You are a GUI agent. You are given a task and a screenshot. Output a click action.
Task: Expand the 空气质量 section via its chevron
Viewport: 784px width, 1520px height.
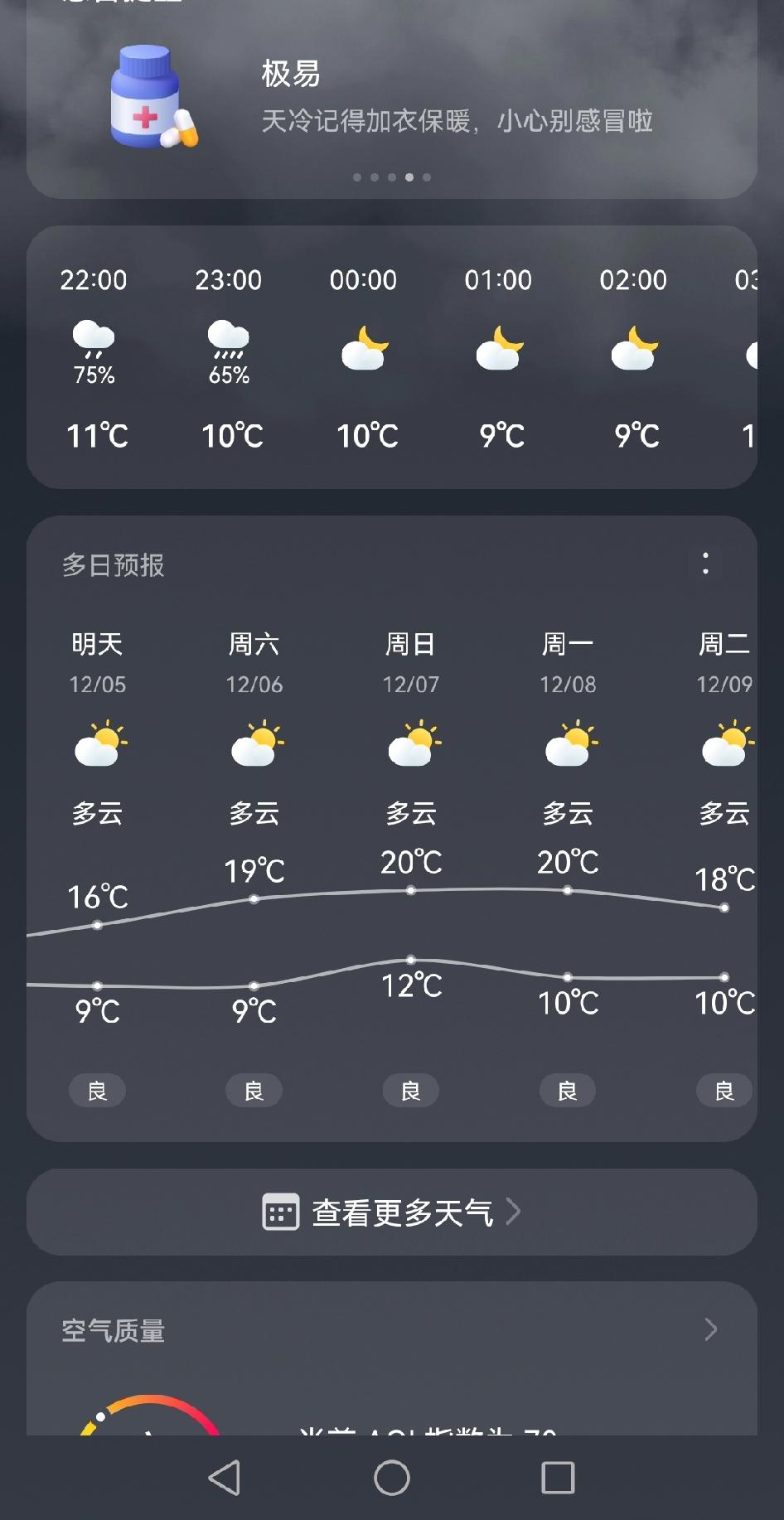[x=711, y=1330]
